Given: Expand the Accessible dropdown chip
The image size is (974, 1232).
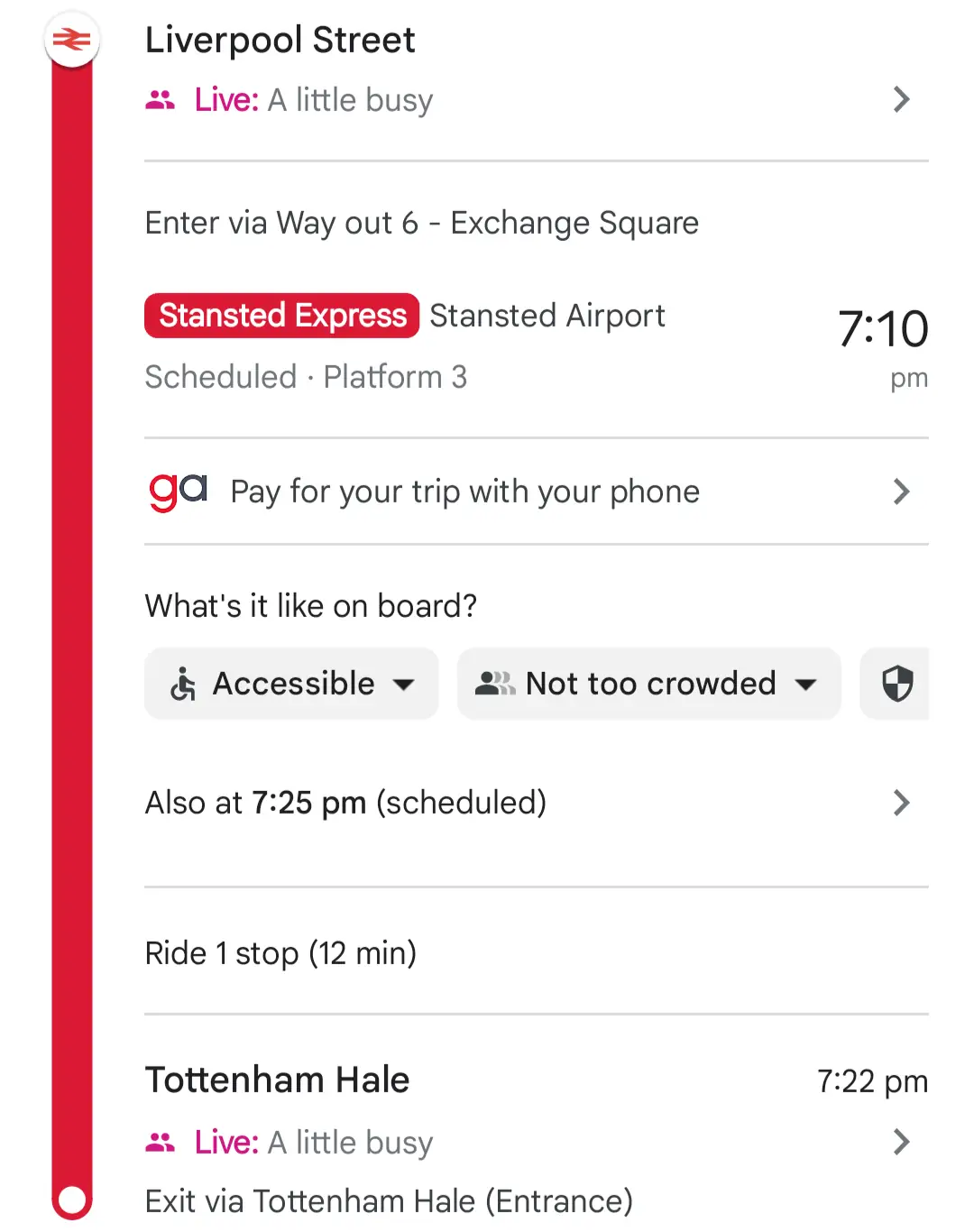Looking at the screenshot, I should [292, 684].
